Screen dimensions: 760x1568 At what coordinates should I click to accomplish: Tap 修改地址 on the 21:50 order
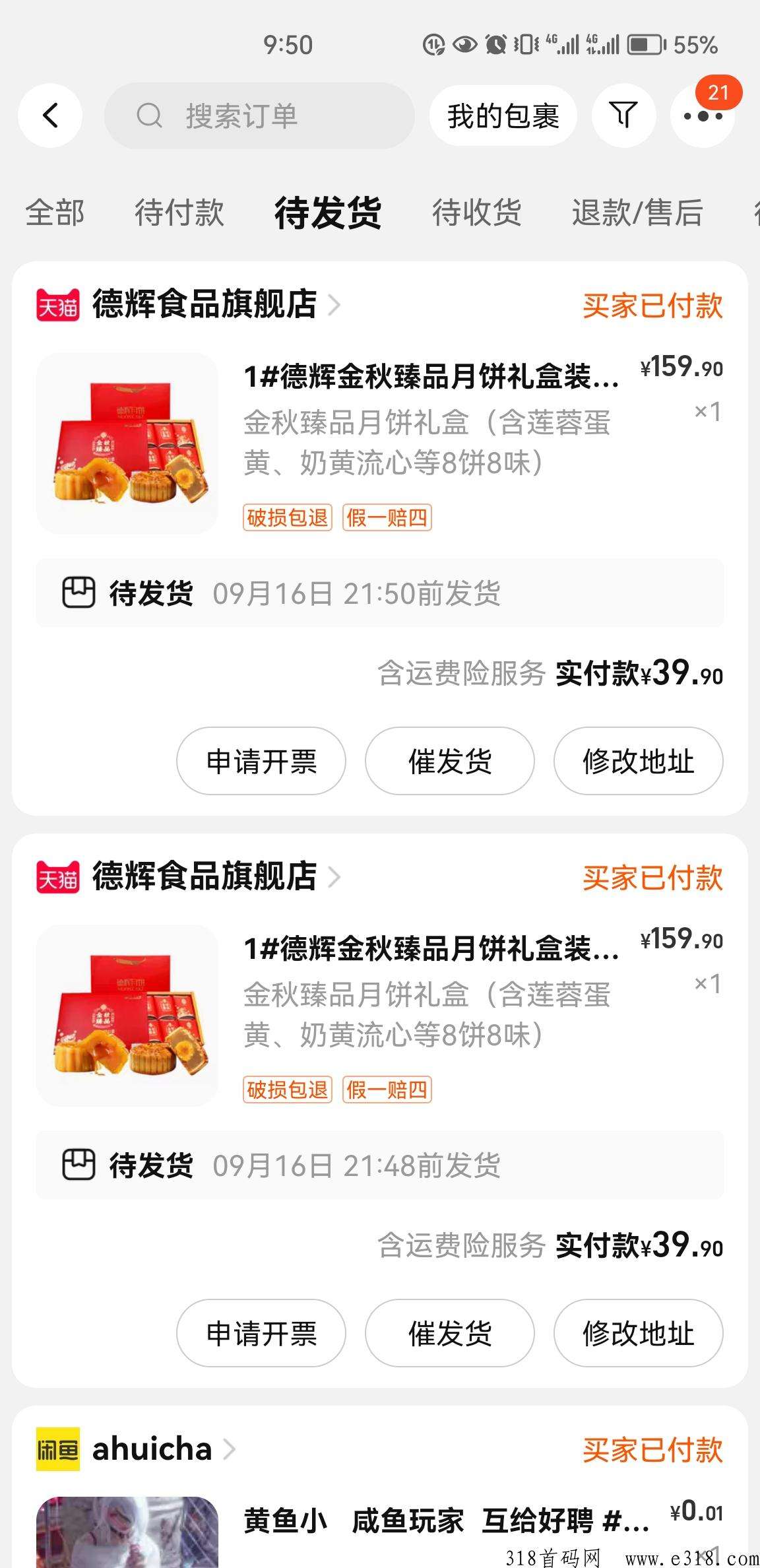click(x=638, y=762)
